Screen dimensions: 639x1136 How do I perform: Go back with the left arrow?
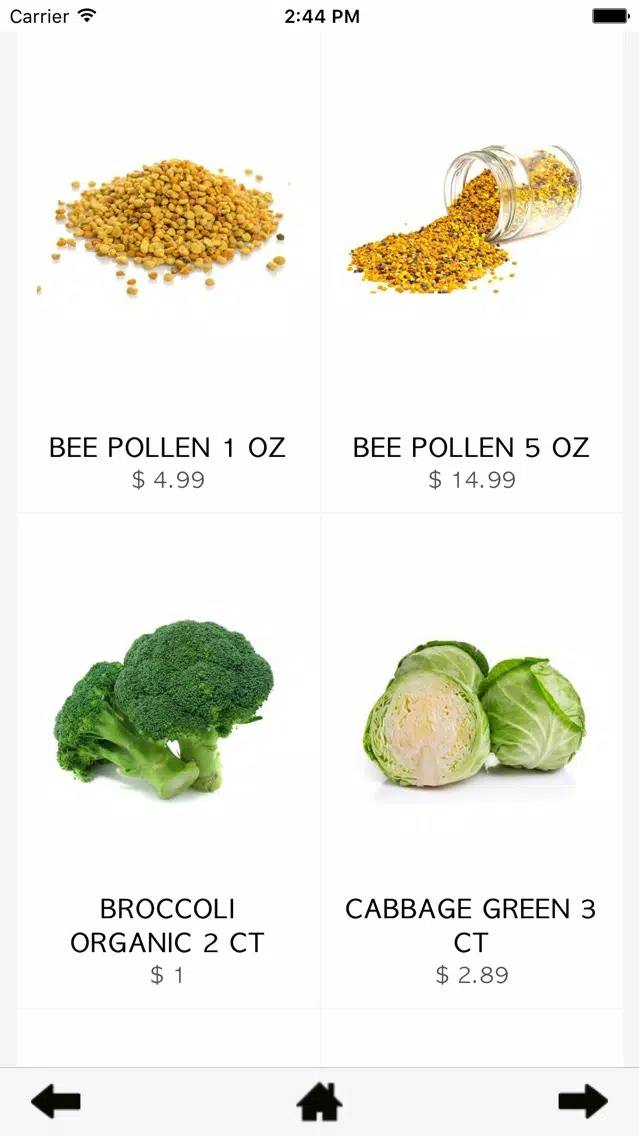pos(56,1102)
